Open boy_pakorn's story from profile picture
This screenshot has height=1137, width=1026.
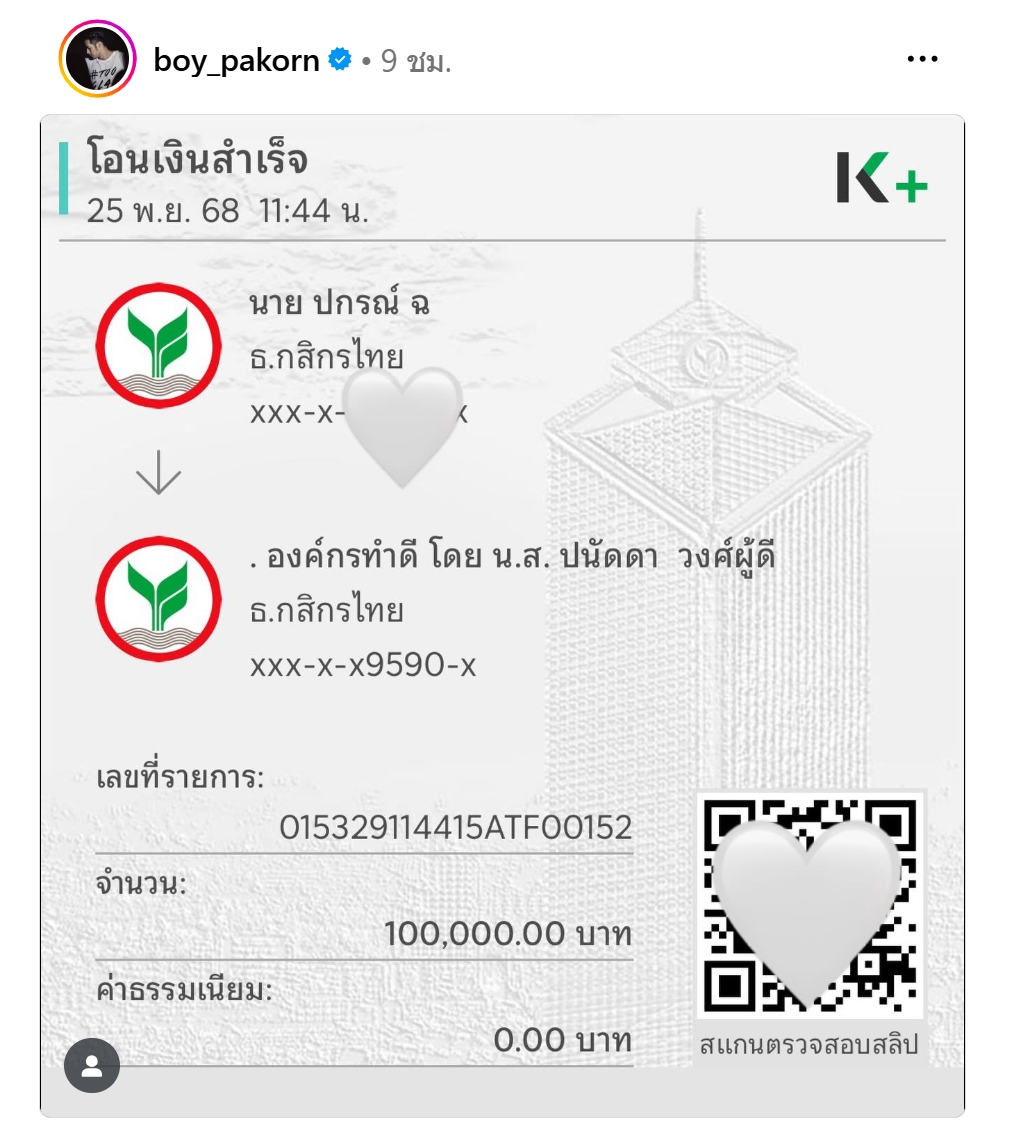pos(98,59)
